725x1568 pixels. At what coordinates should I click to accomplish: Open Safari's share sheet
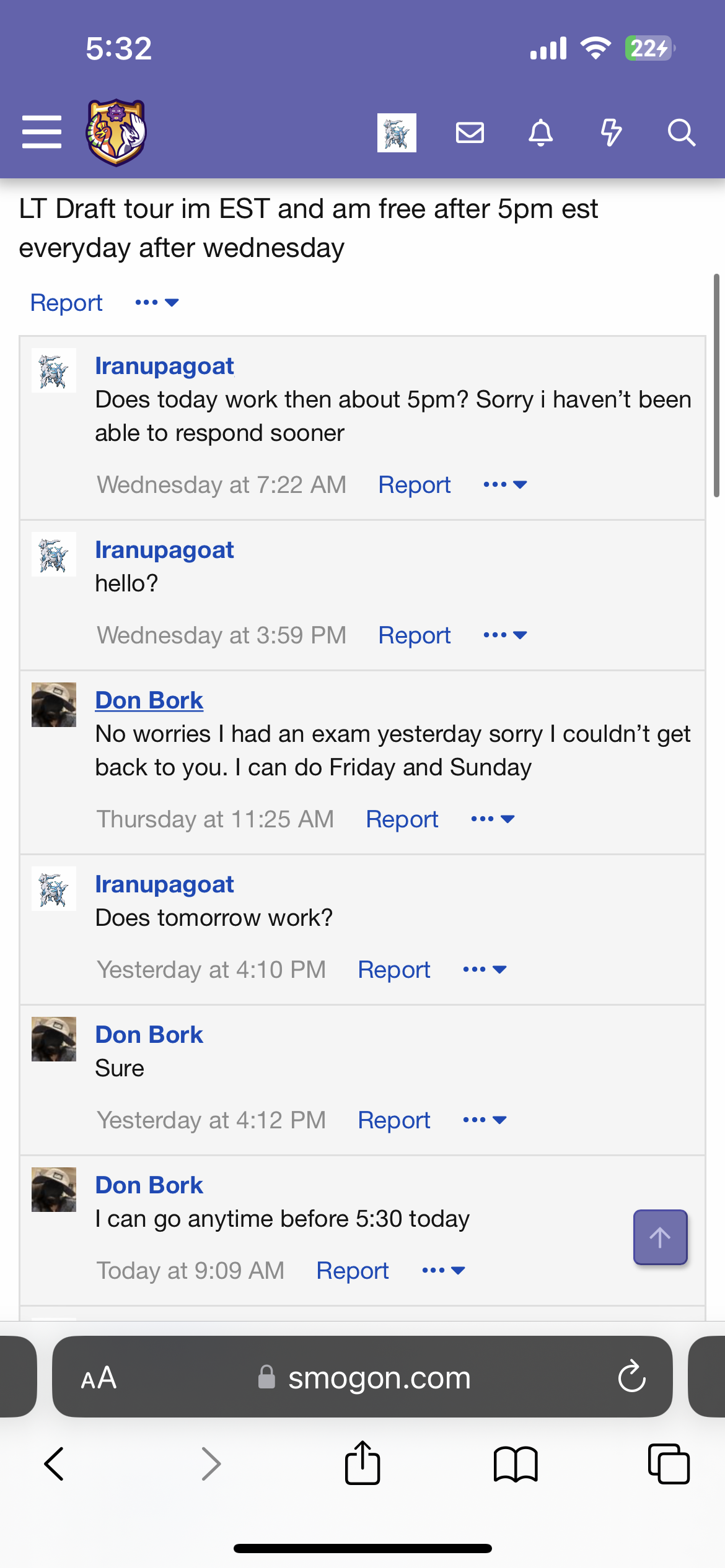[362, 1464]
